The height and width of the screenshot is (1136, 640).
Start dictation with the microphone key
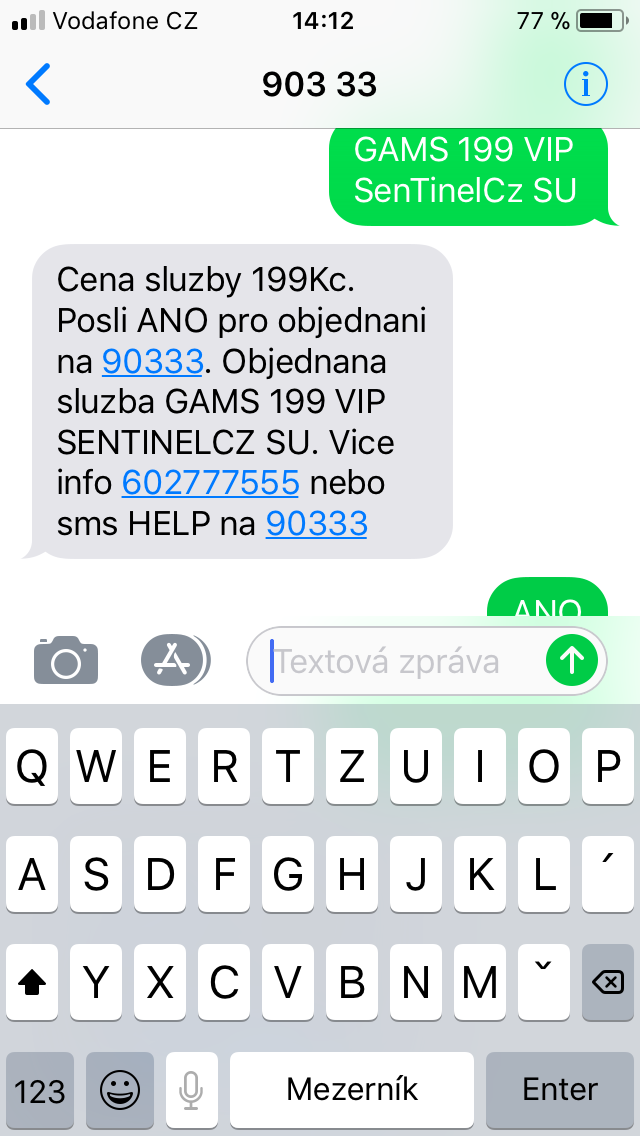[x=191, y=1090]
